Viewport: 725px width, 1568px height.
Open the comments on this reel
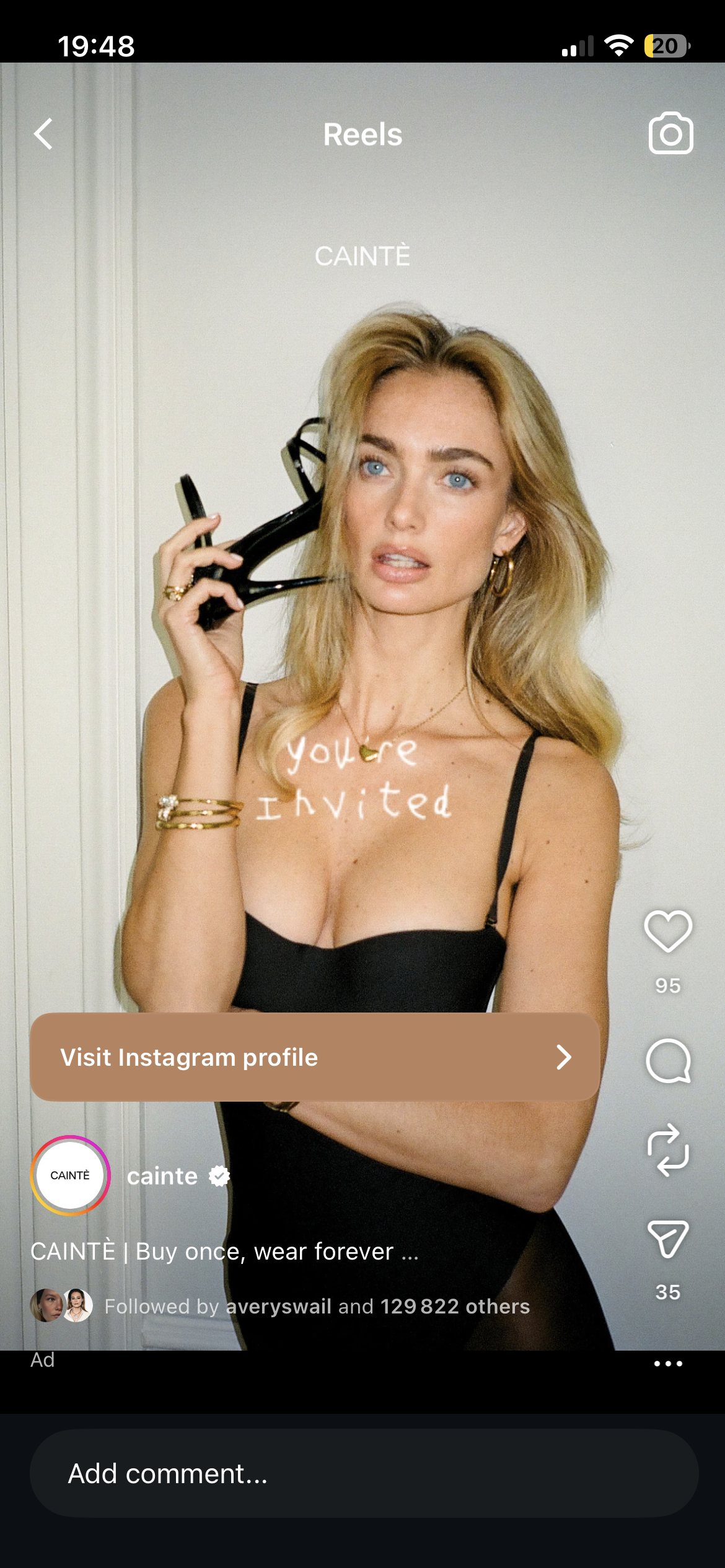(x=667, y=1061)
